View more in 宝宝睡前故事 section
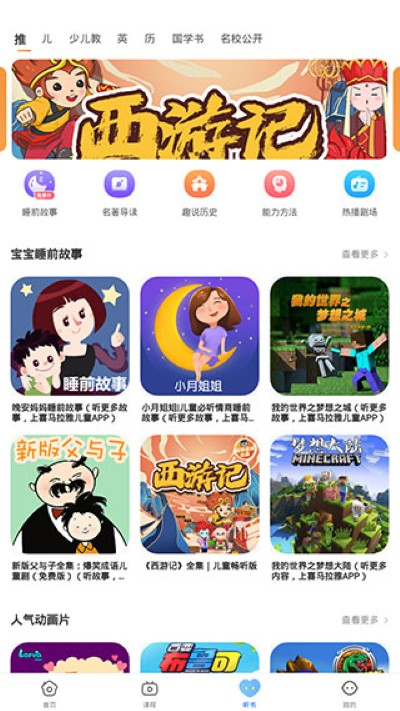 click(x=365, y=254)
